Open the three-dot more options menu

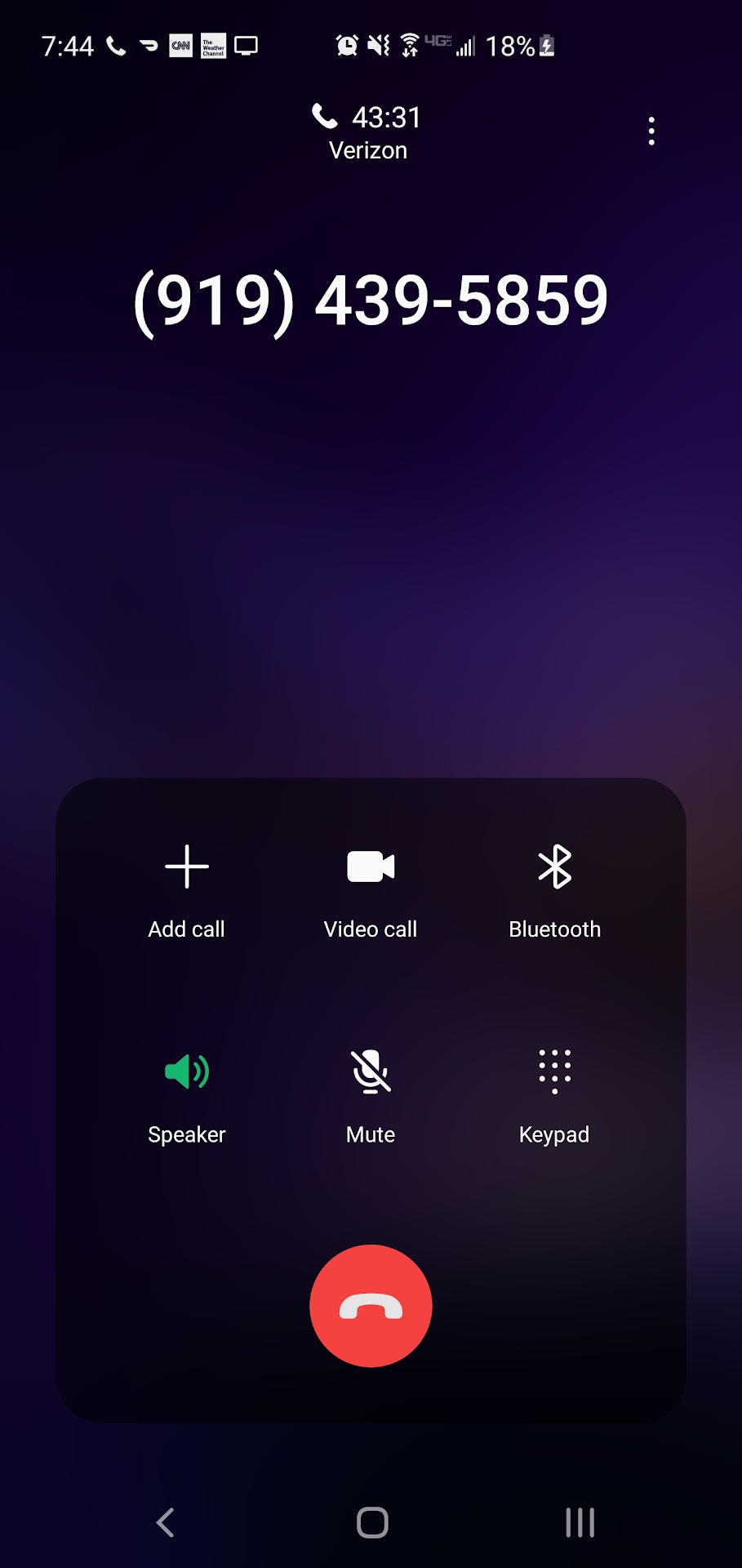click(x=651, y=131)
